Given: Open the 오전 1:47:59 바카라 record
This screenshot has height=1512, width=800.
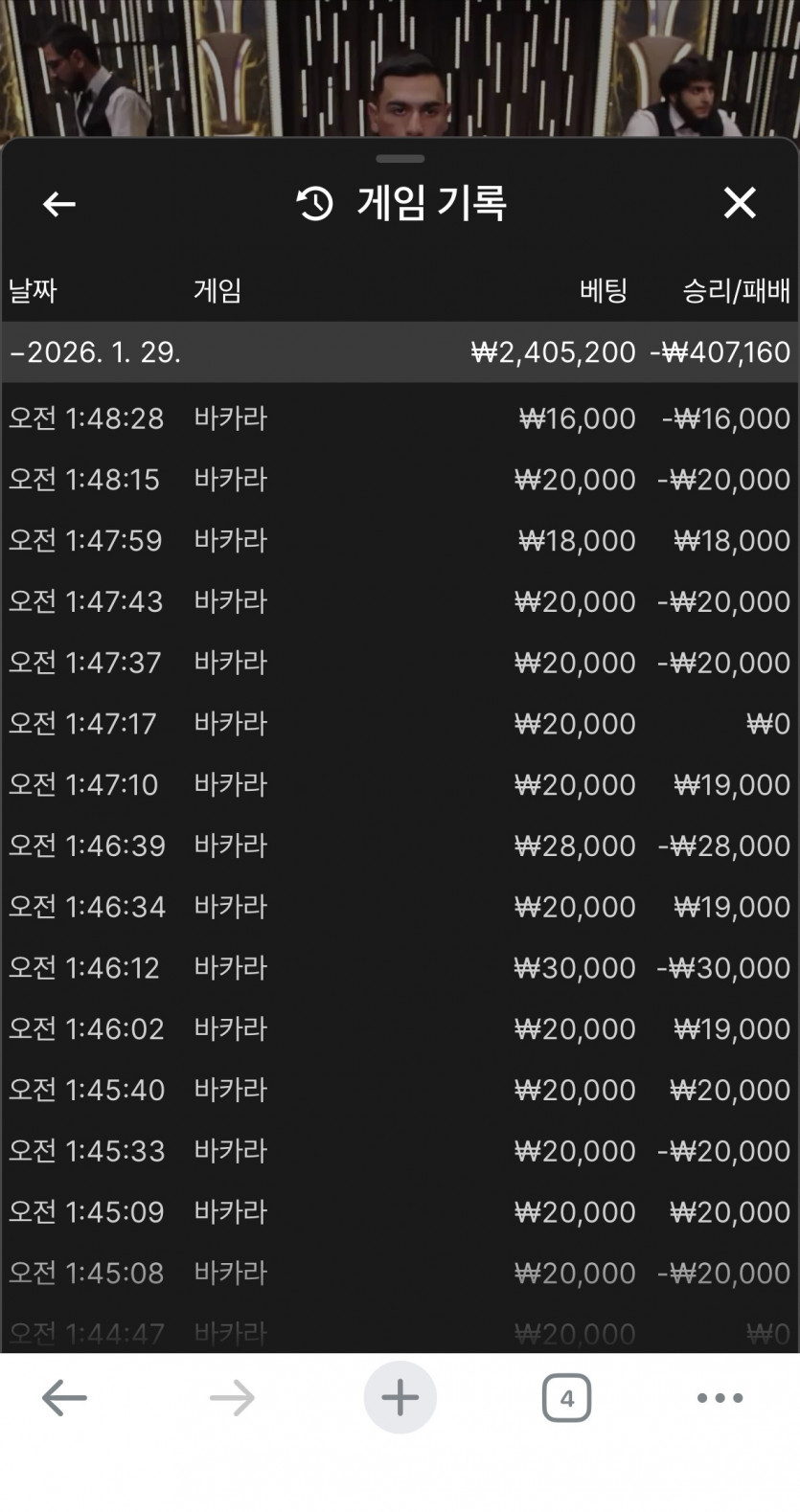Looking at the screenshot, I should click(400, 541).
